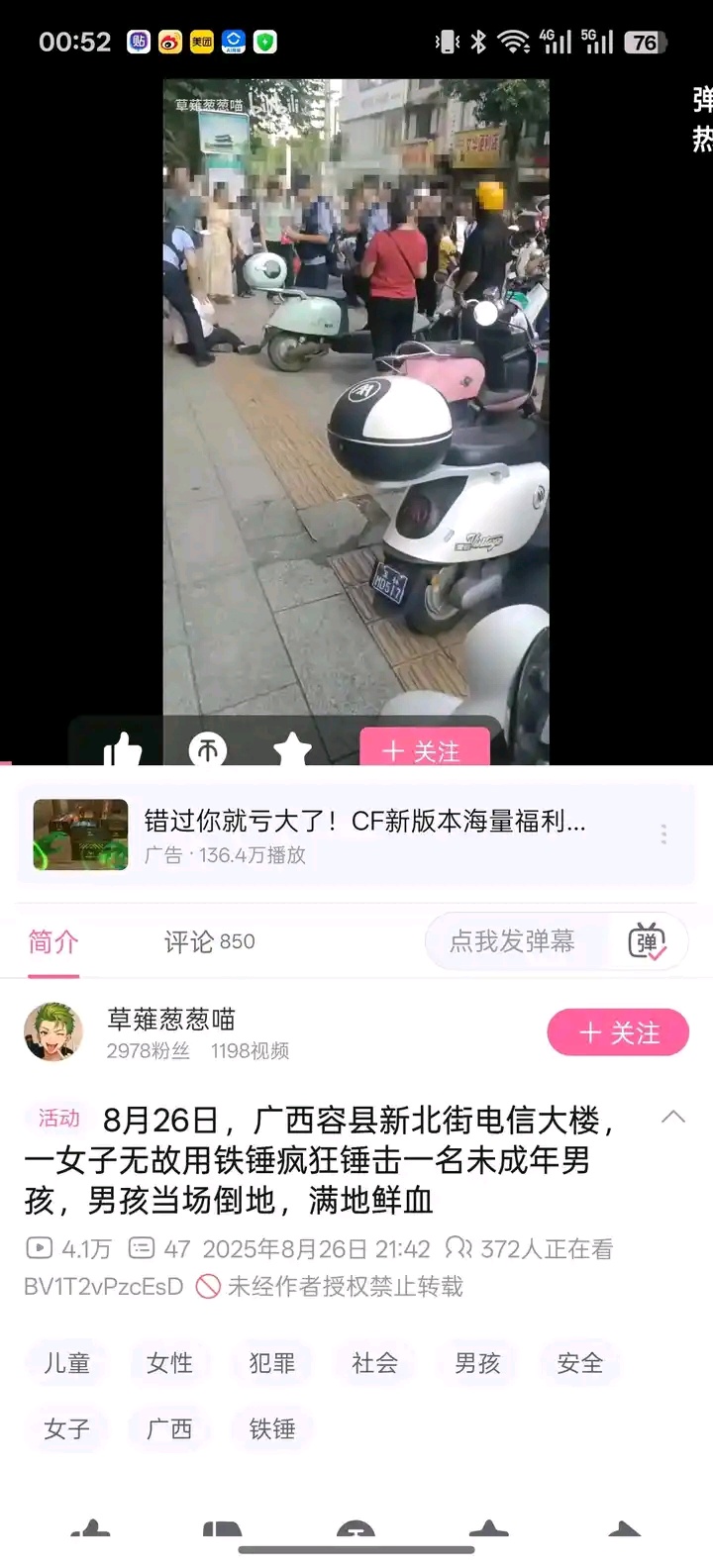Image resolution: width=713 pixels, height=1568 pixels.
Task: Like the video with thumbs-up icon
Action: pos(123,750)
